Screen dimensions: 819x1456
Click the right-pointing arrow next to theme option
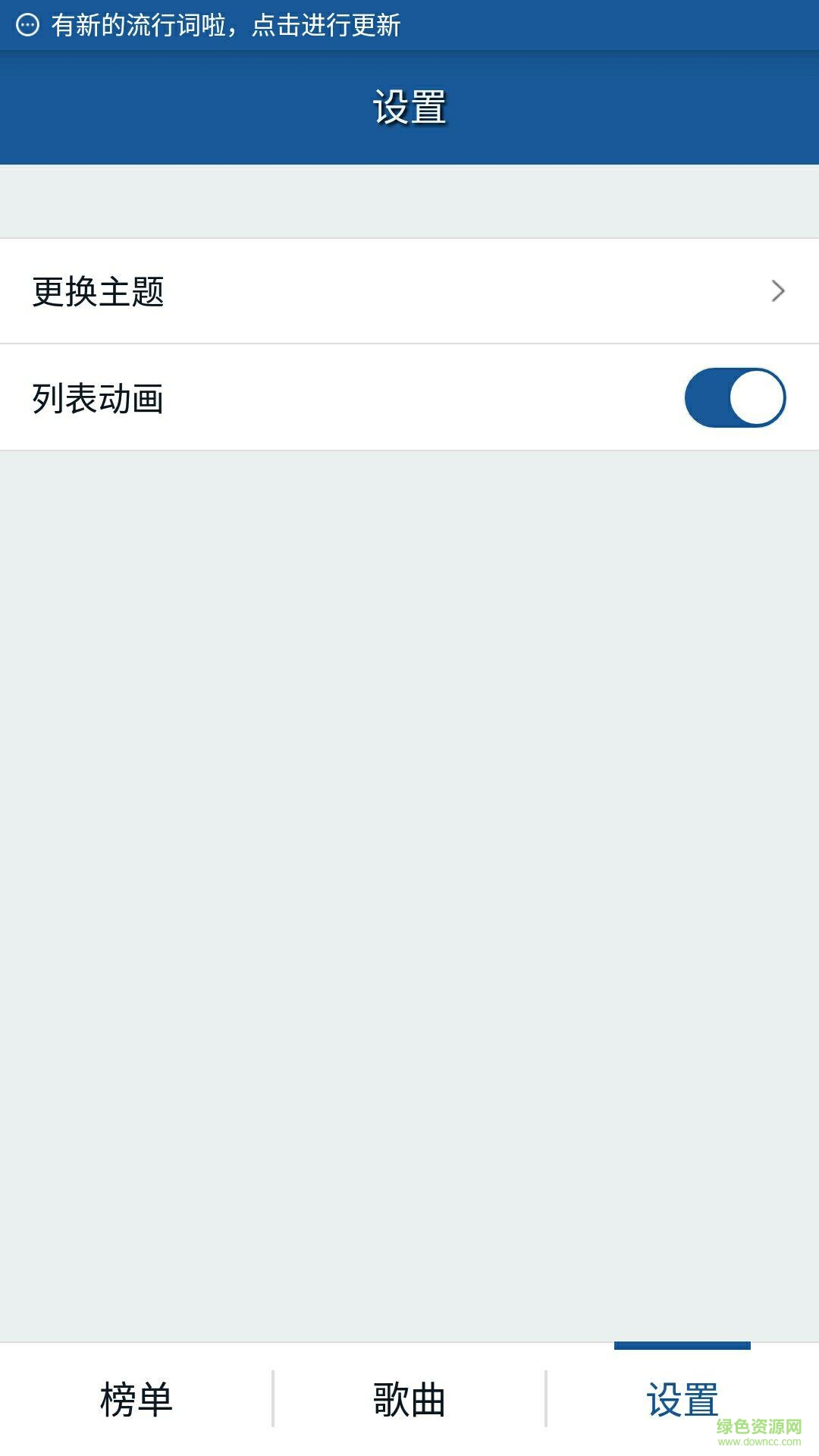(x=777, y=292)
